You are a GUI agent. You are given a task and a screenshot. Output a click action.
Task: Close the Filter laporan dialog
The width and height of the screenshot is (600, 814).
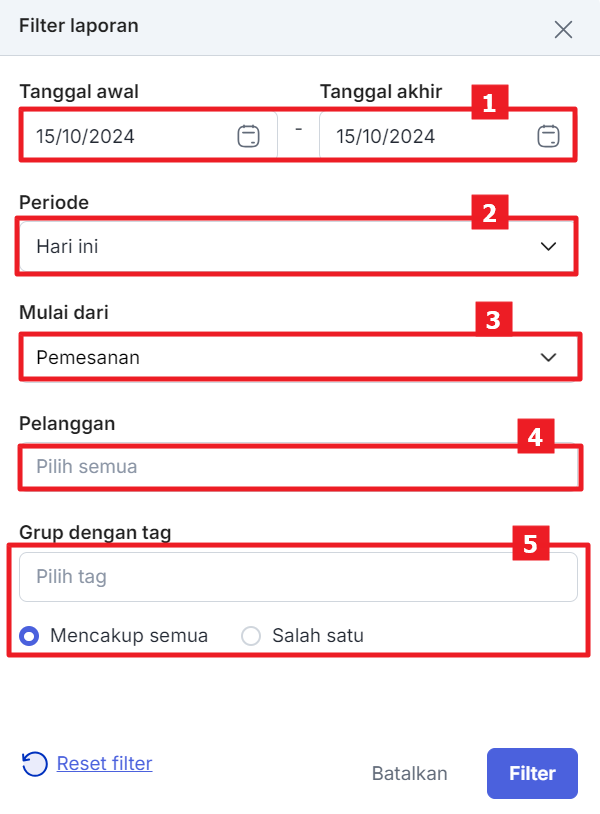tap(563, 29)
